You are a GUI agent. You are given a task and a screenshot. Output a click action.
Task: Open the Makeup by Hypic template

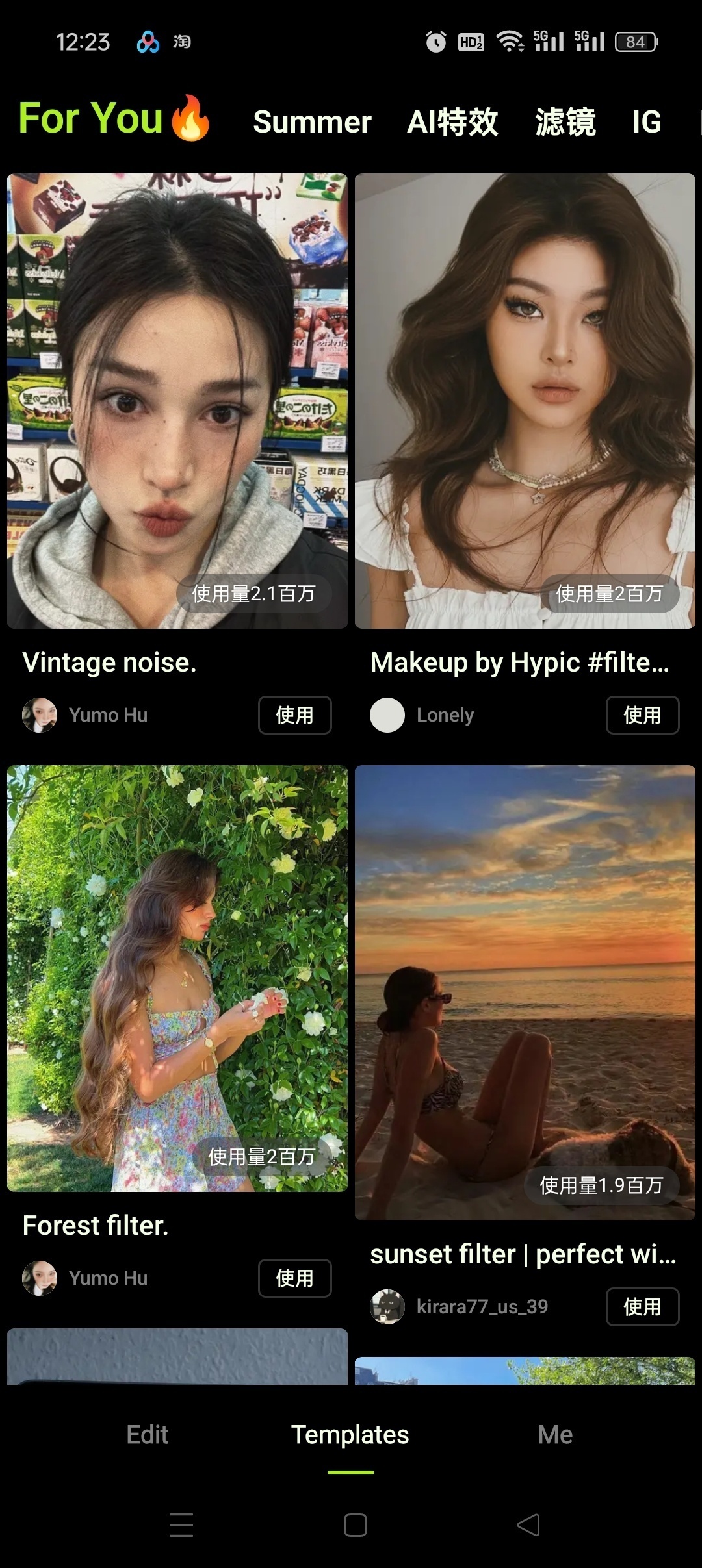(525, 401)
